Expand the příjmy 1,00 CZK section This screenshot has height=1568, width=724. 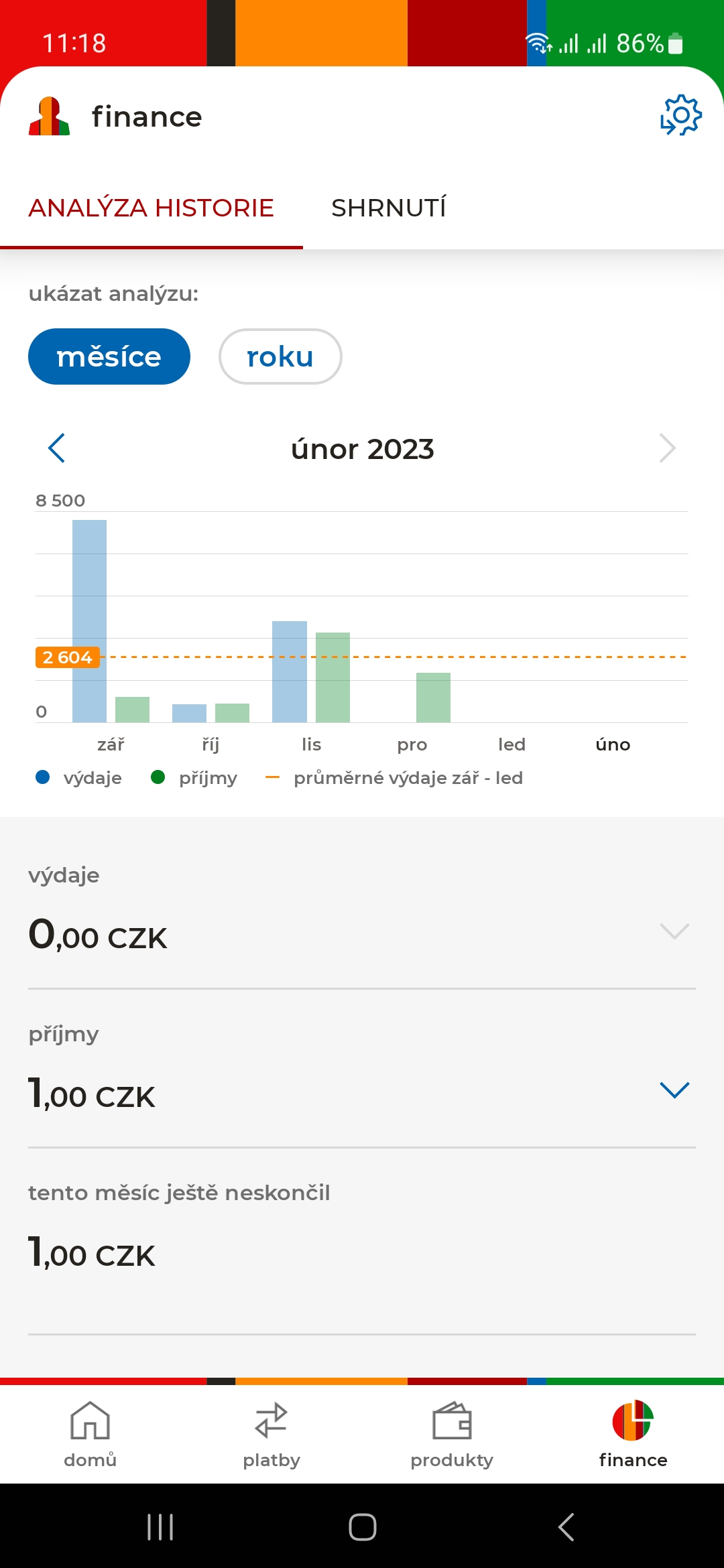tap(674, 1090)
